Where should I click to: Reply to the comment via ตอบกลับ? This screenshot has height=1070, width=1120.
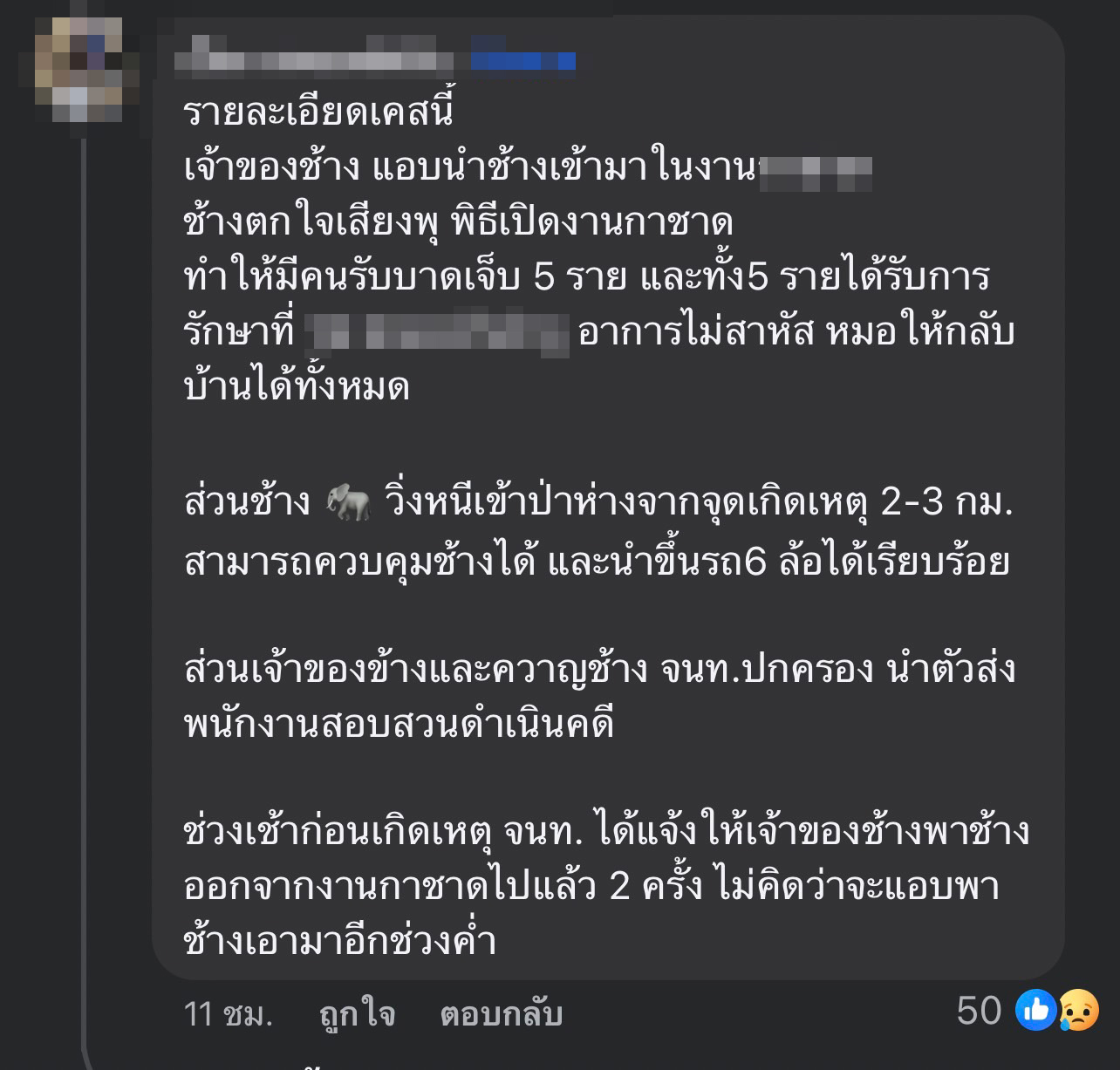point(502,1014)
